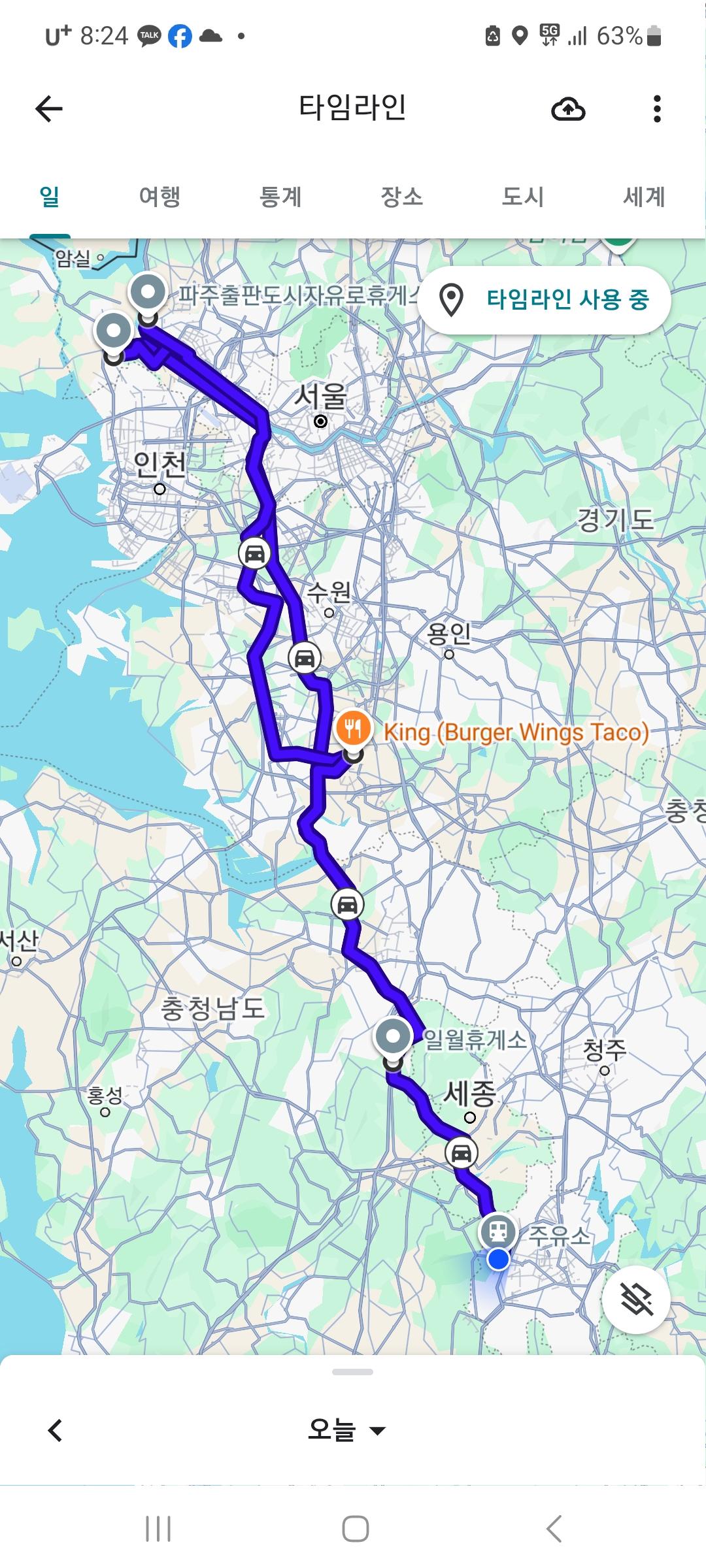
Task: Switch to the 세계 tab
Action: click(x=644, y=197)
